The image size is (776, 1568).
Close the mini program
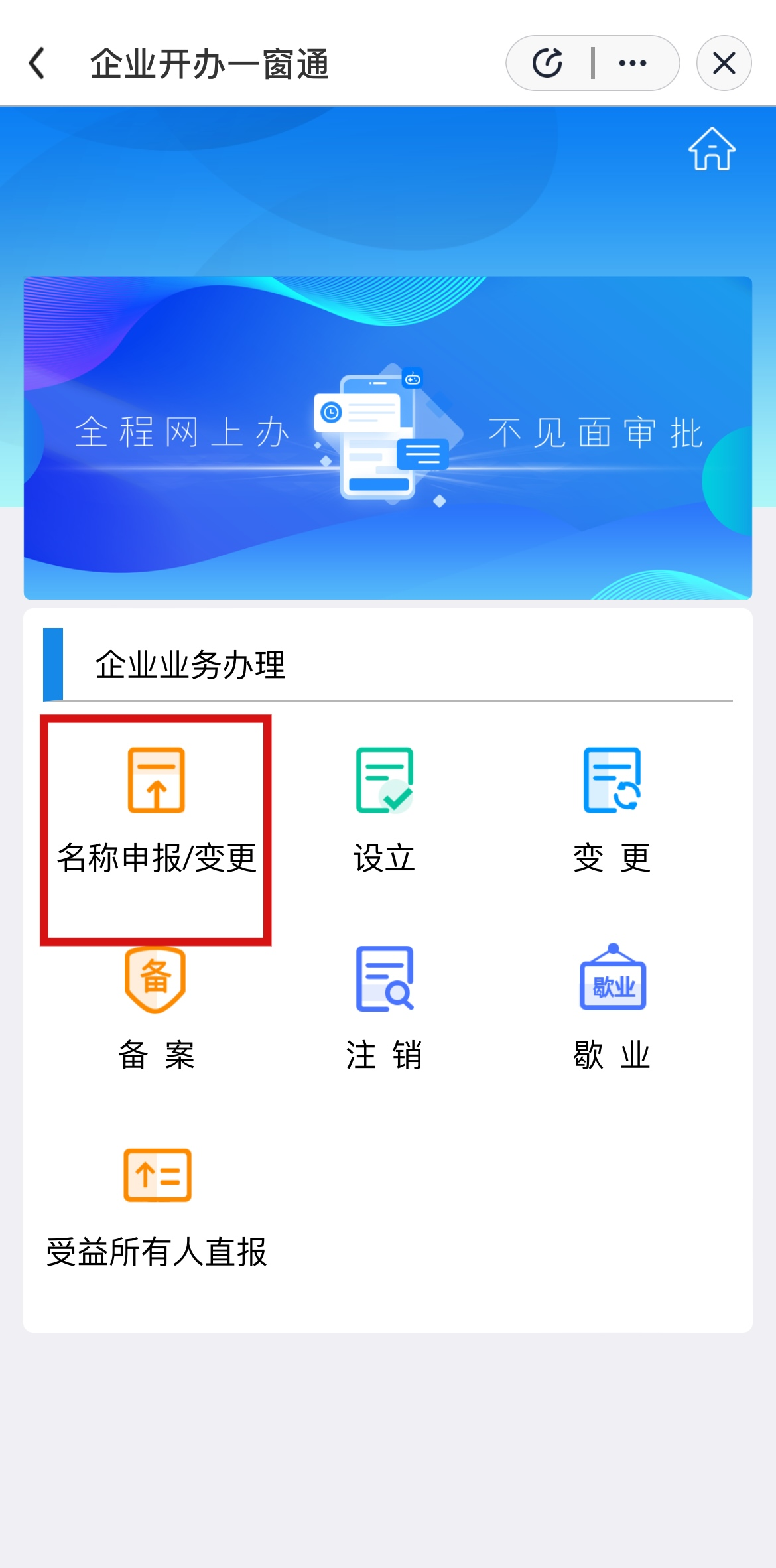(x=724, y=64)
